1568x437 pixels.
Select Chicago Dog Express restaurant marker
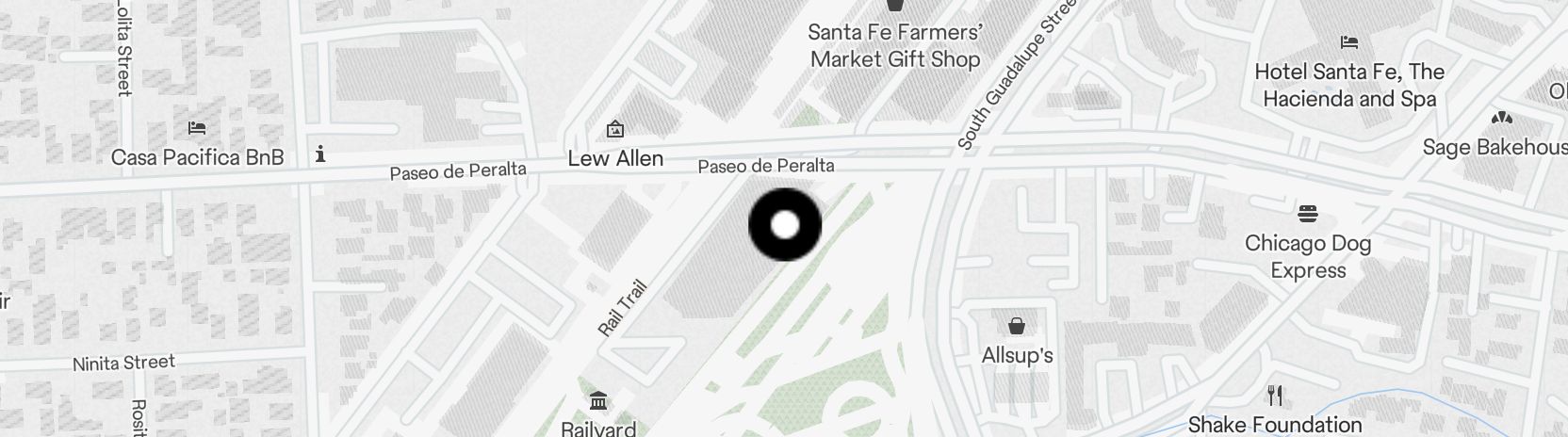(1307, 214)
